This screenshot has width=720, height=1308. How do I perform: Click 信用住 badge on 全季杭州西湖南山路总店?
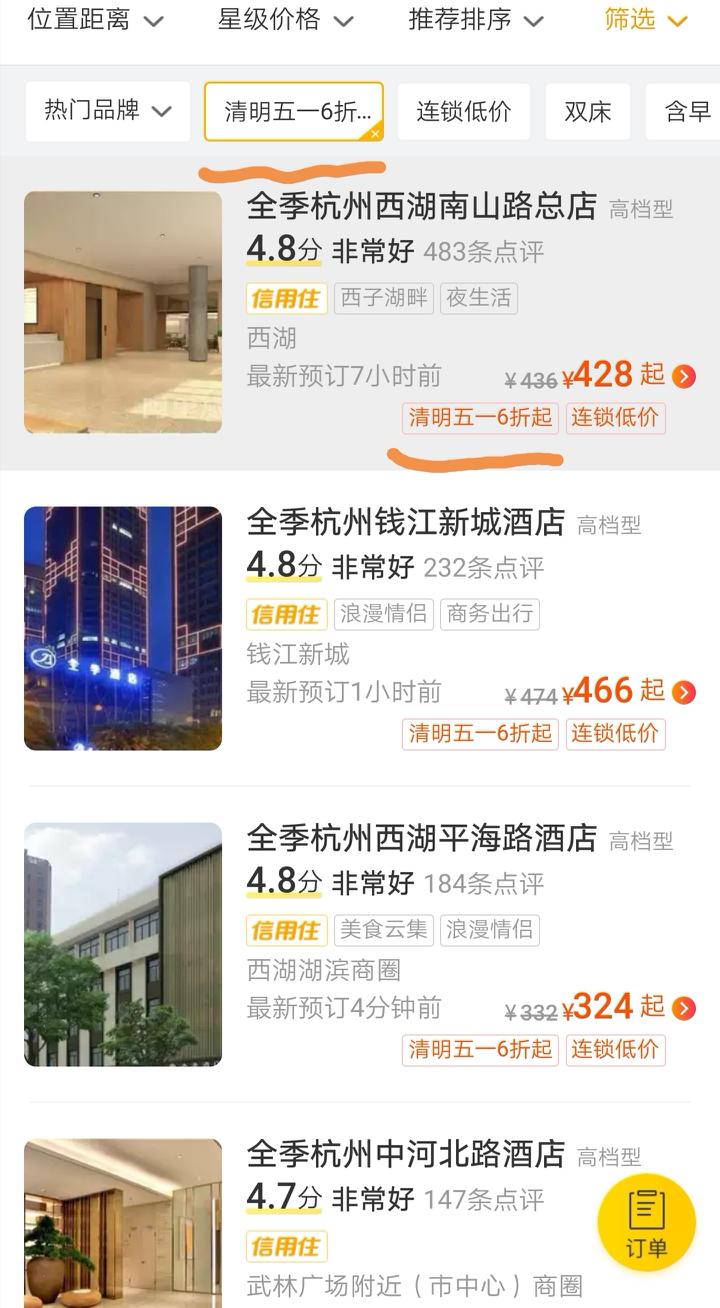pos(285,298)
